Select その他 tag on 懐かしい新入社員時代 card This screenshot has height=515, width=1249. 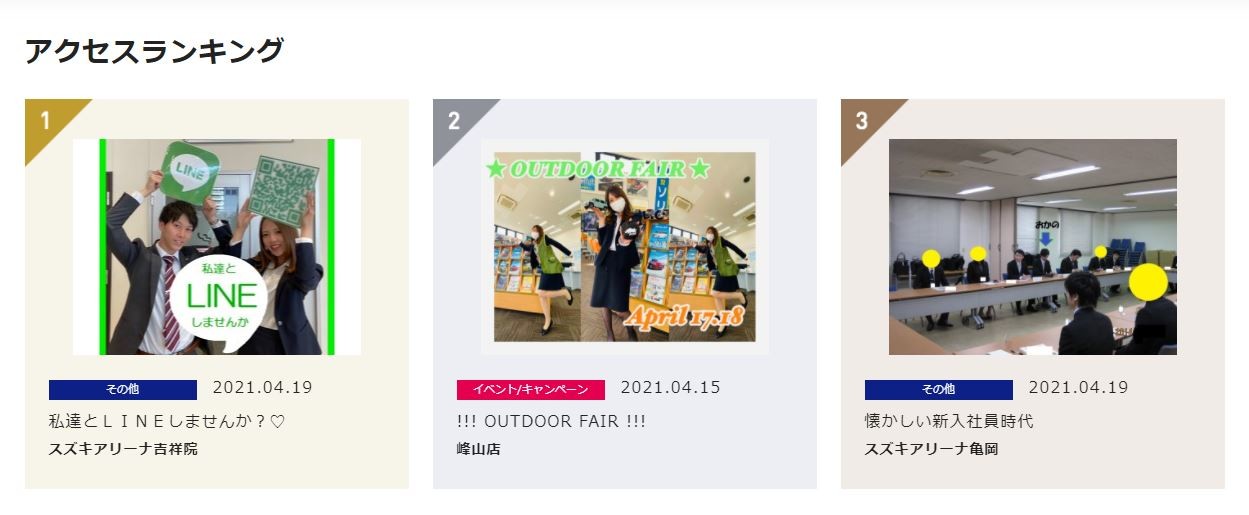(x=938, y=390)
